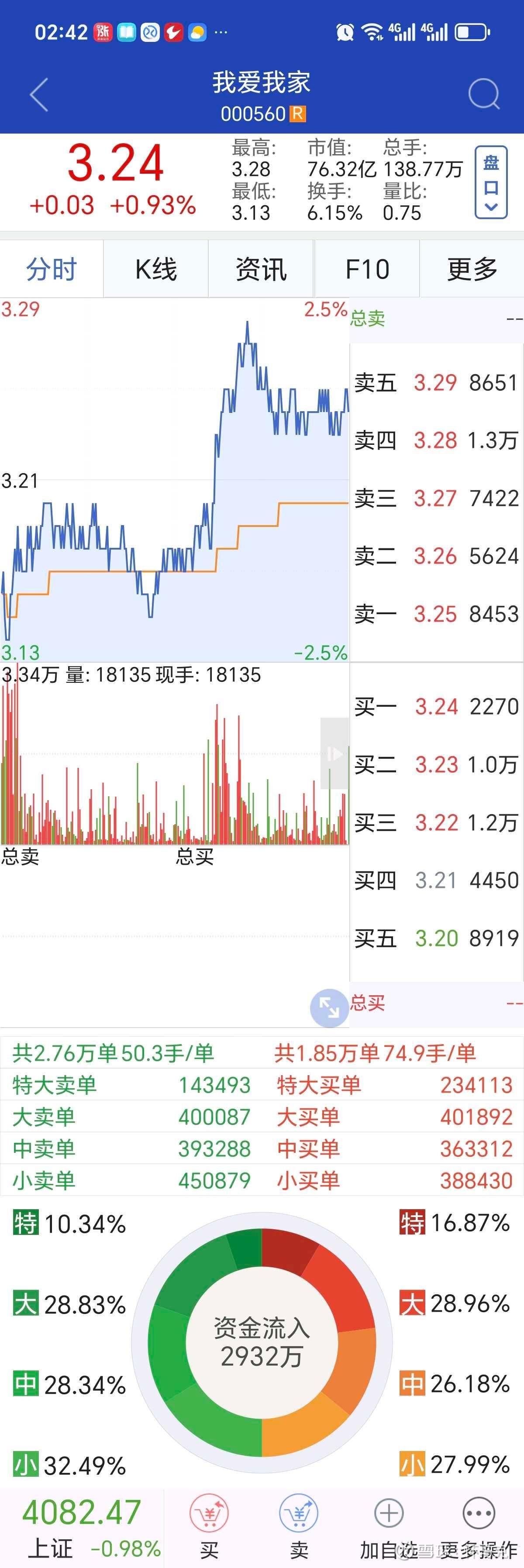Show the 更多 tab options
The width and height of the screenshot is (524, 1568).
tap(472, 269)
